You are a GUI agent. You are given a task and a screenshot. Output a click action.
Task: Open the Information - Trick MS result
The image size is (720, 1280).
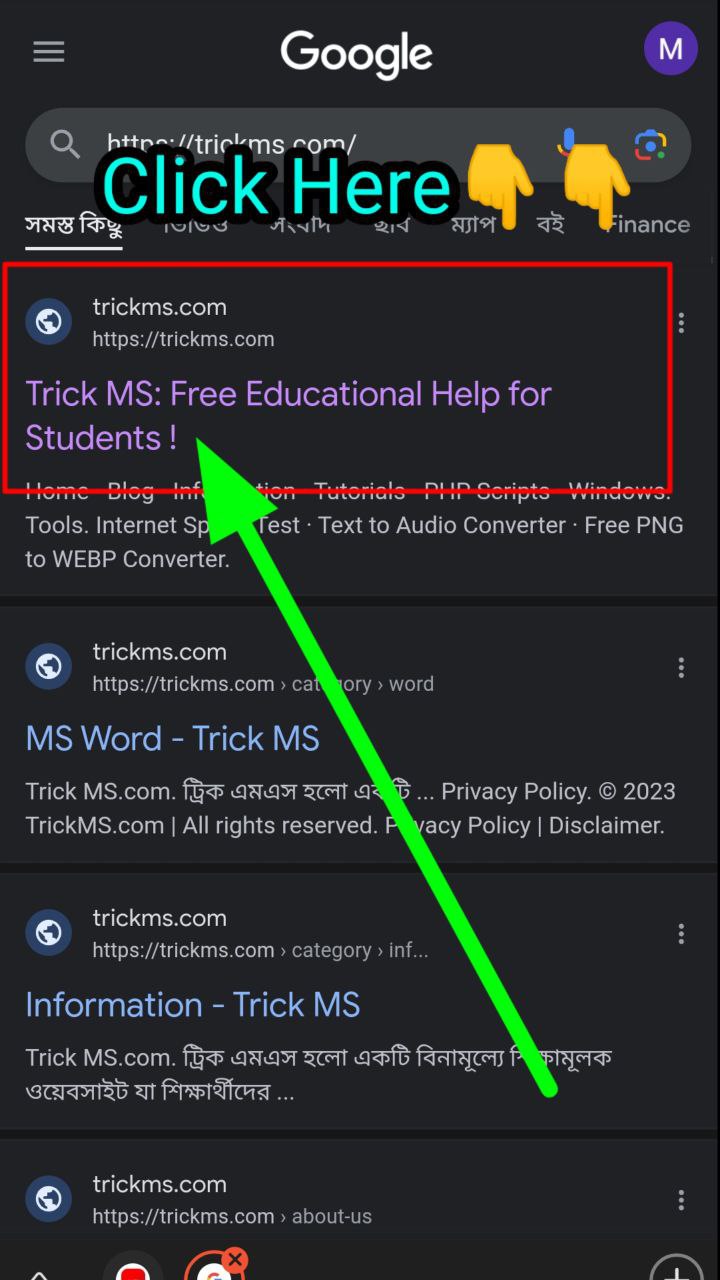click(x=192, y=1005)
